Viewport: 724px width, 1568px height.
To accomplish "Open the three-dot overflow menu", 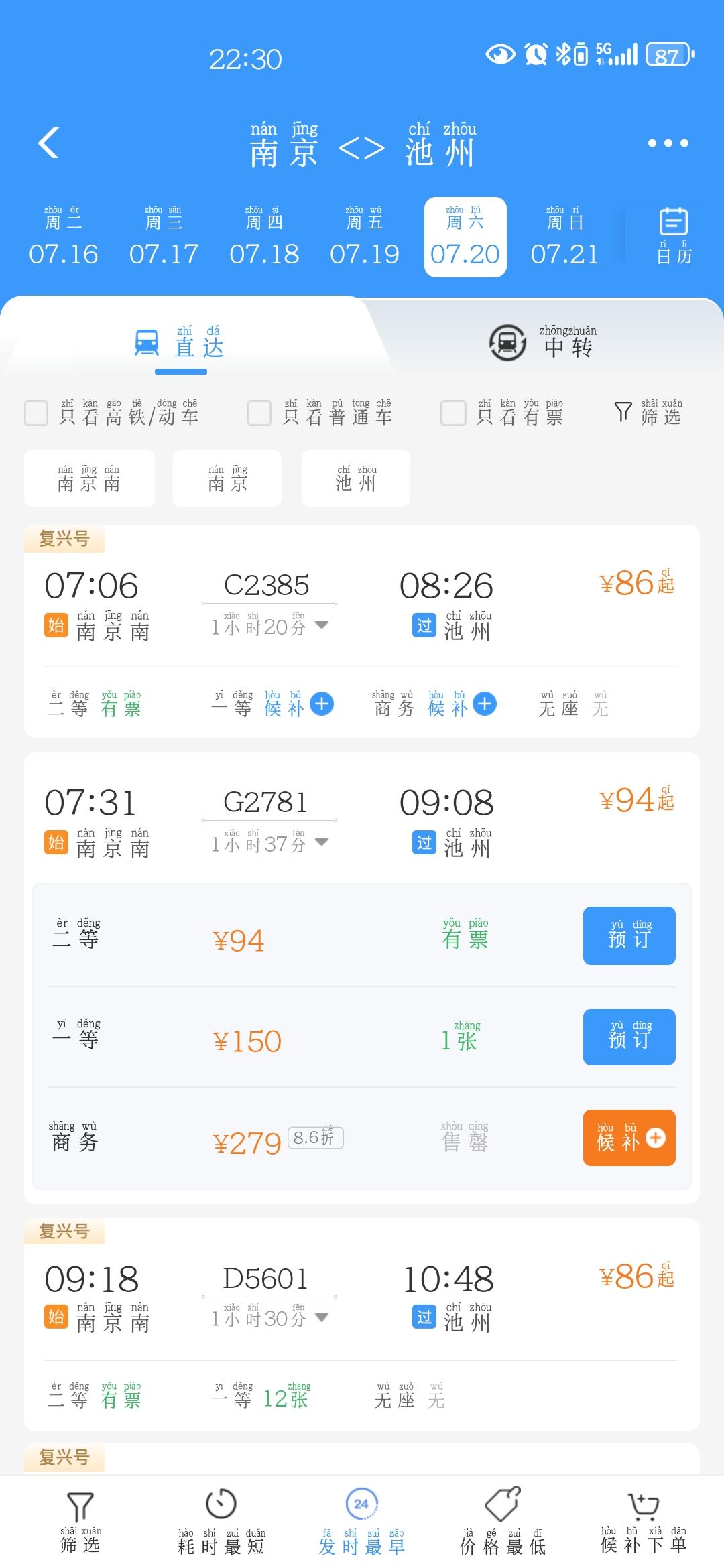I will pyautogui.click(x=668, y=143).
